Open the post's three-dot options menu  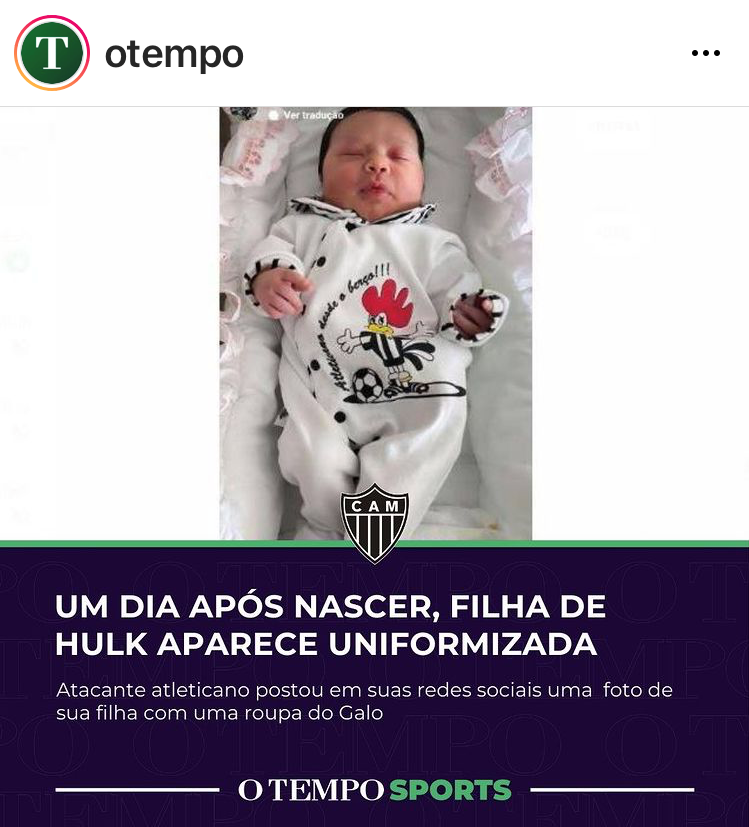click(x=705, y=54)
